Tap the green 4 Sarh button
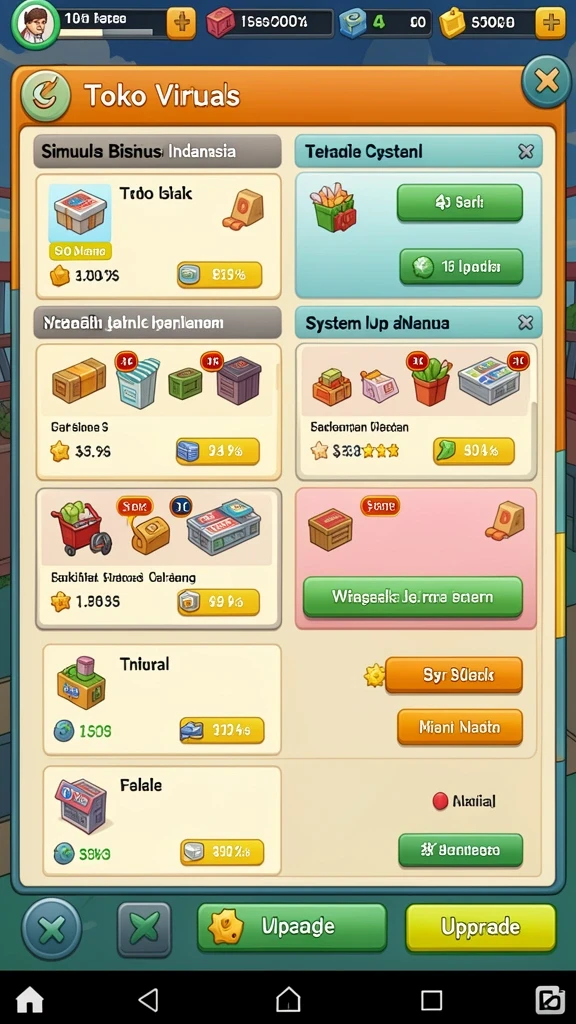Viewport: 576px width, 1024px height. [460, 202]
